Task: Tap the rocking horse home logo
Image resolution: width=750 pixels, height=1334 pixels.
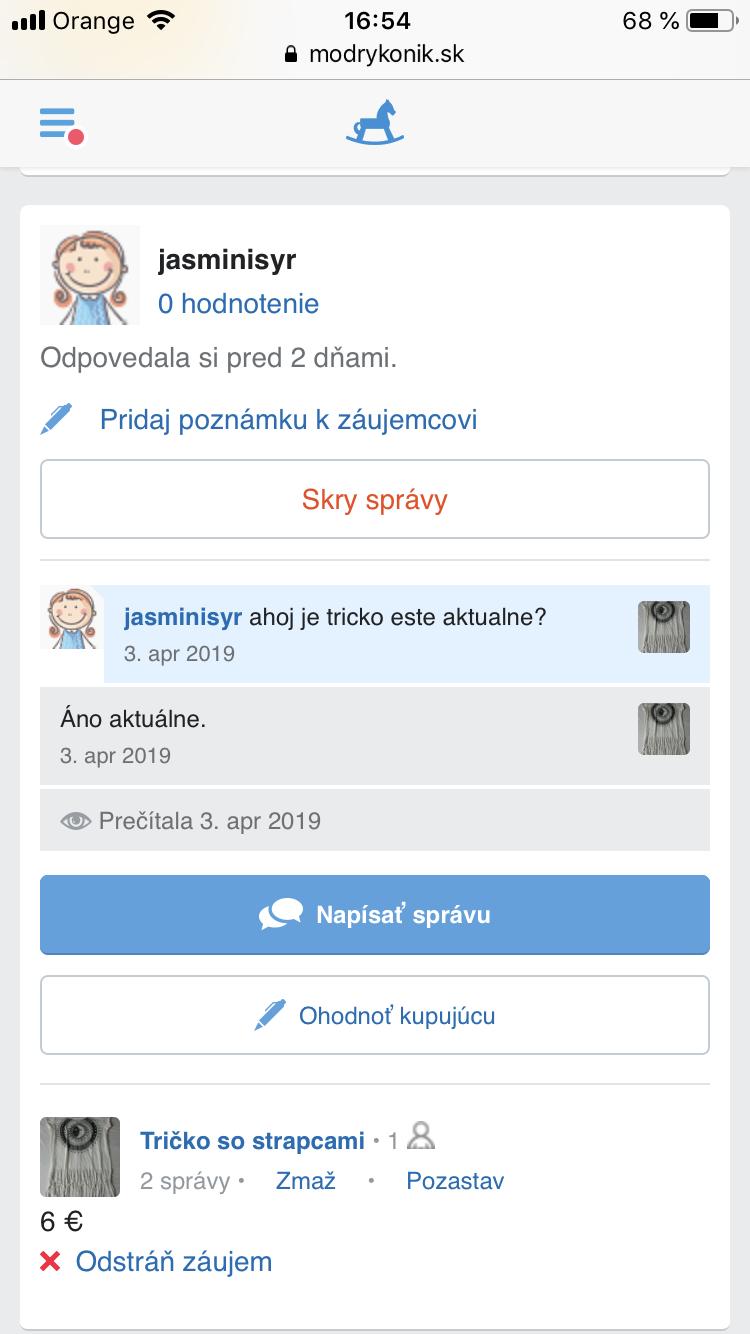Action: pyautogui.click(x=375, y=124)
